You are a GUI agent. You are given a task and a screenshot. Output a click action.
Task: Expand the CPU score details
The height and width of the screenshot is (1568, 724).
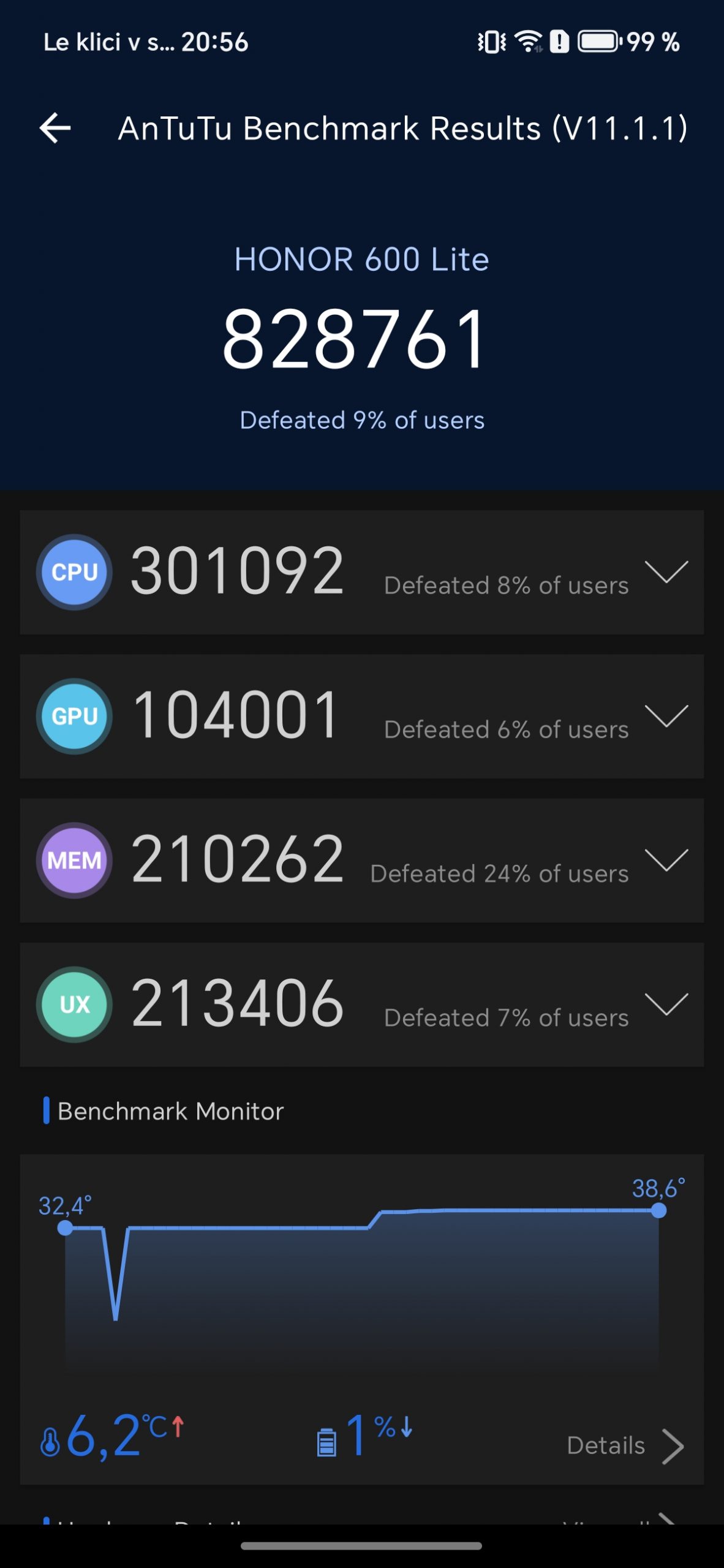[666, 572]
